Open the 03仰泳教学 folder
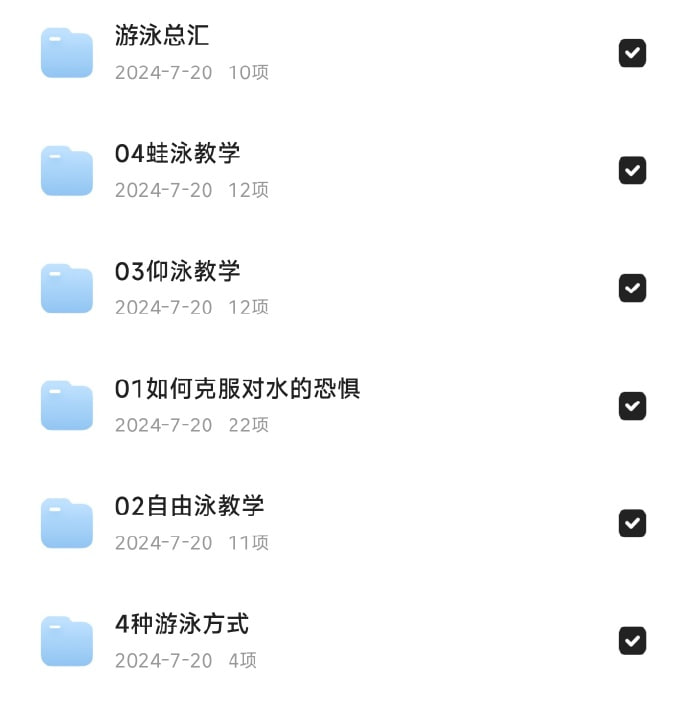Viewport: 690px width, 716px height. point(177,271)
